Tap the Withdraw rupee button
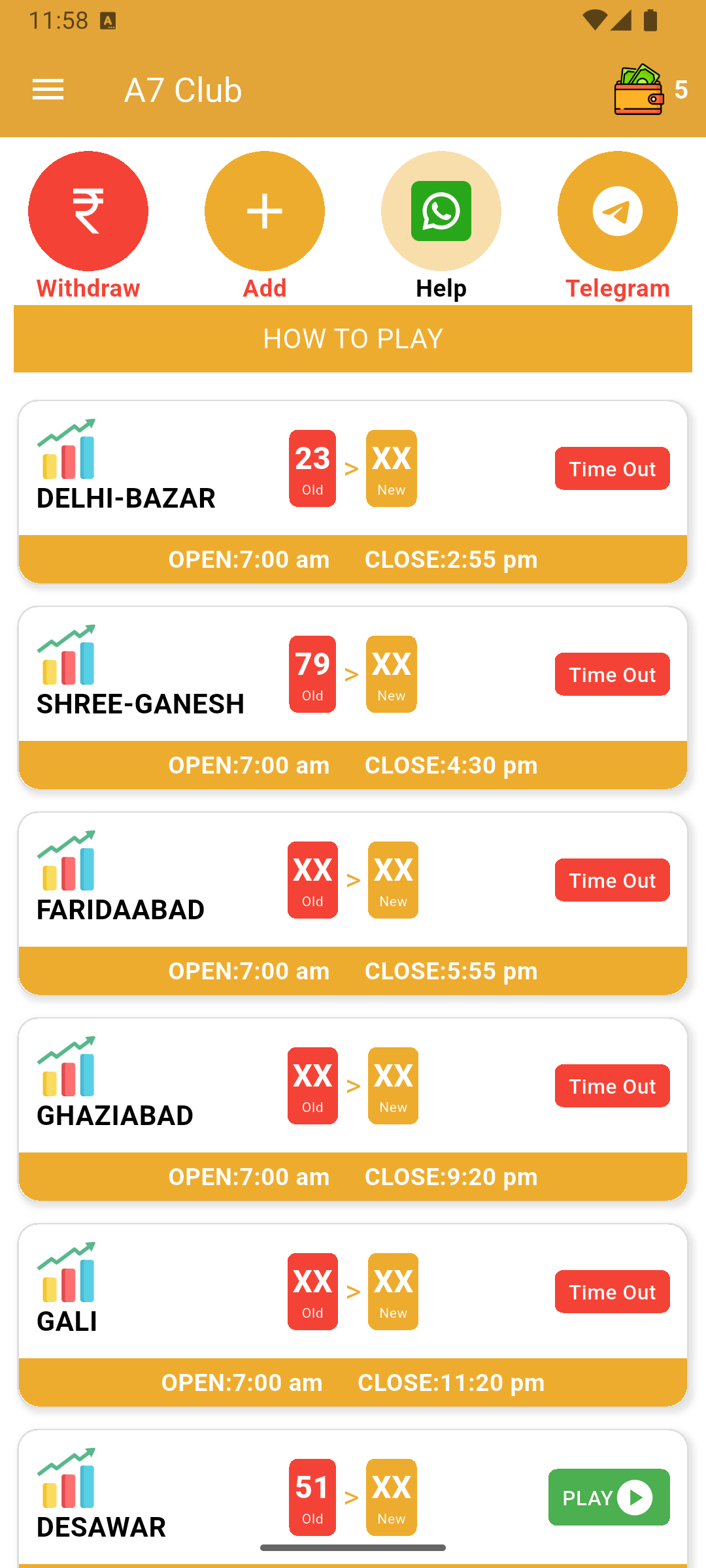Viewport: 706px width, 1568px height. point(88,211)
